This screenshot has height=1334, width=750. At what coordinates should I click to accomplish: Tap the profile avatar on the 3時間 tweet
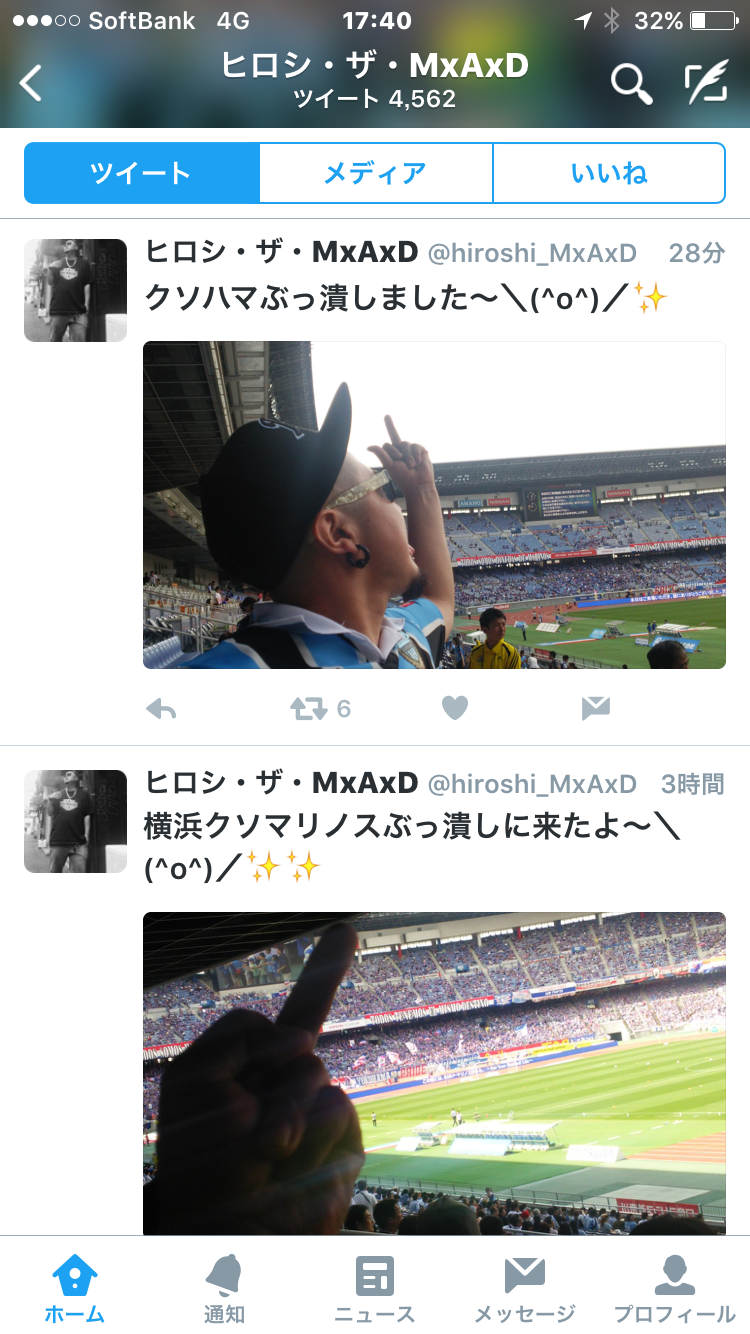(x=75, y=821)
